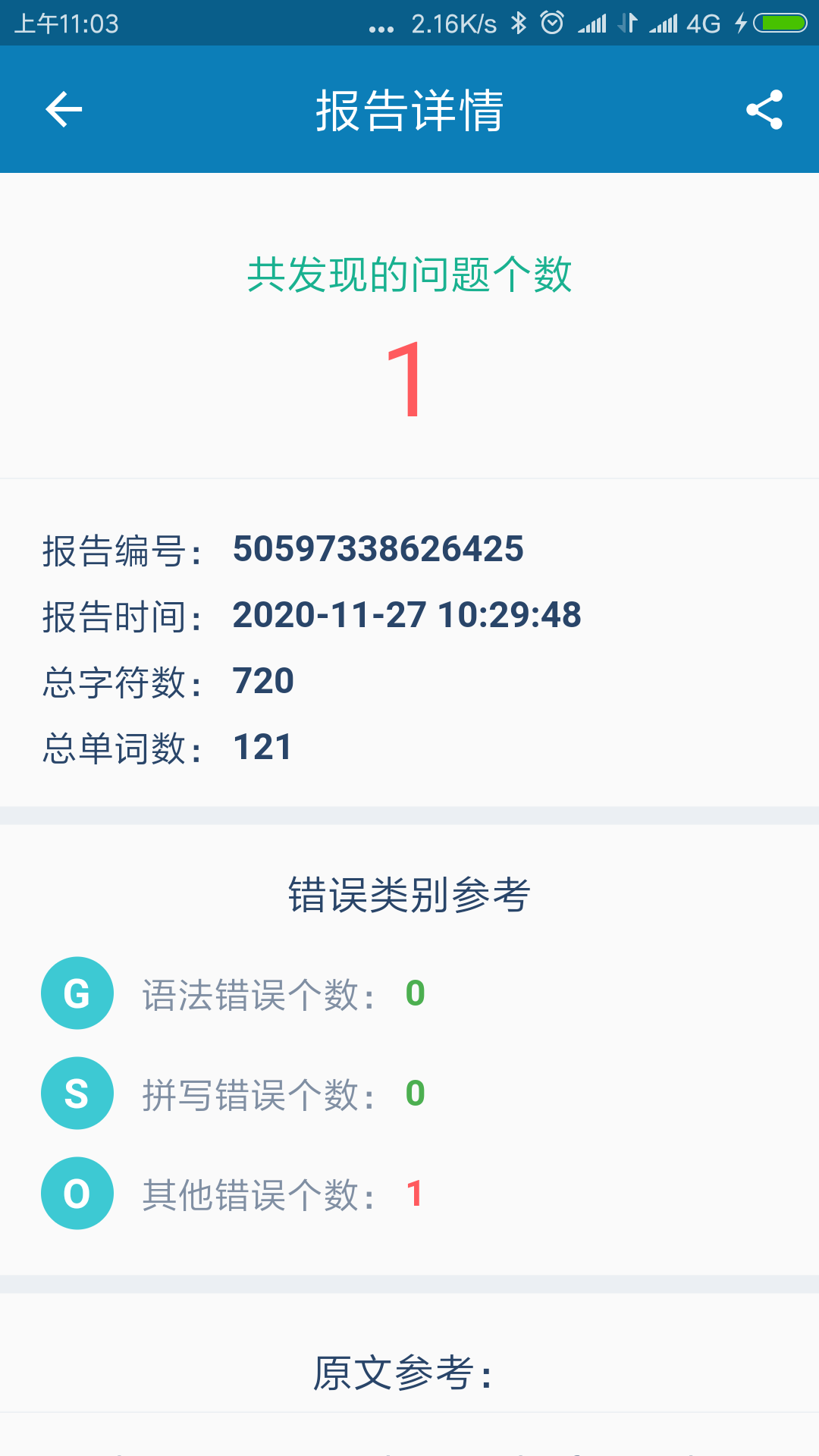Click the back arrow icon
Viewport: 819px width, 1456px height.
coord(64,109)
